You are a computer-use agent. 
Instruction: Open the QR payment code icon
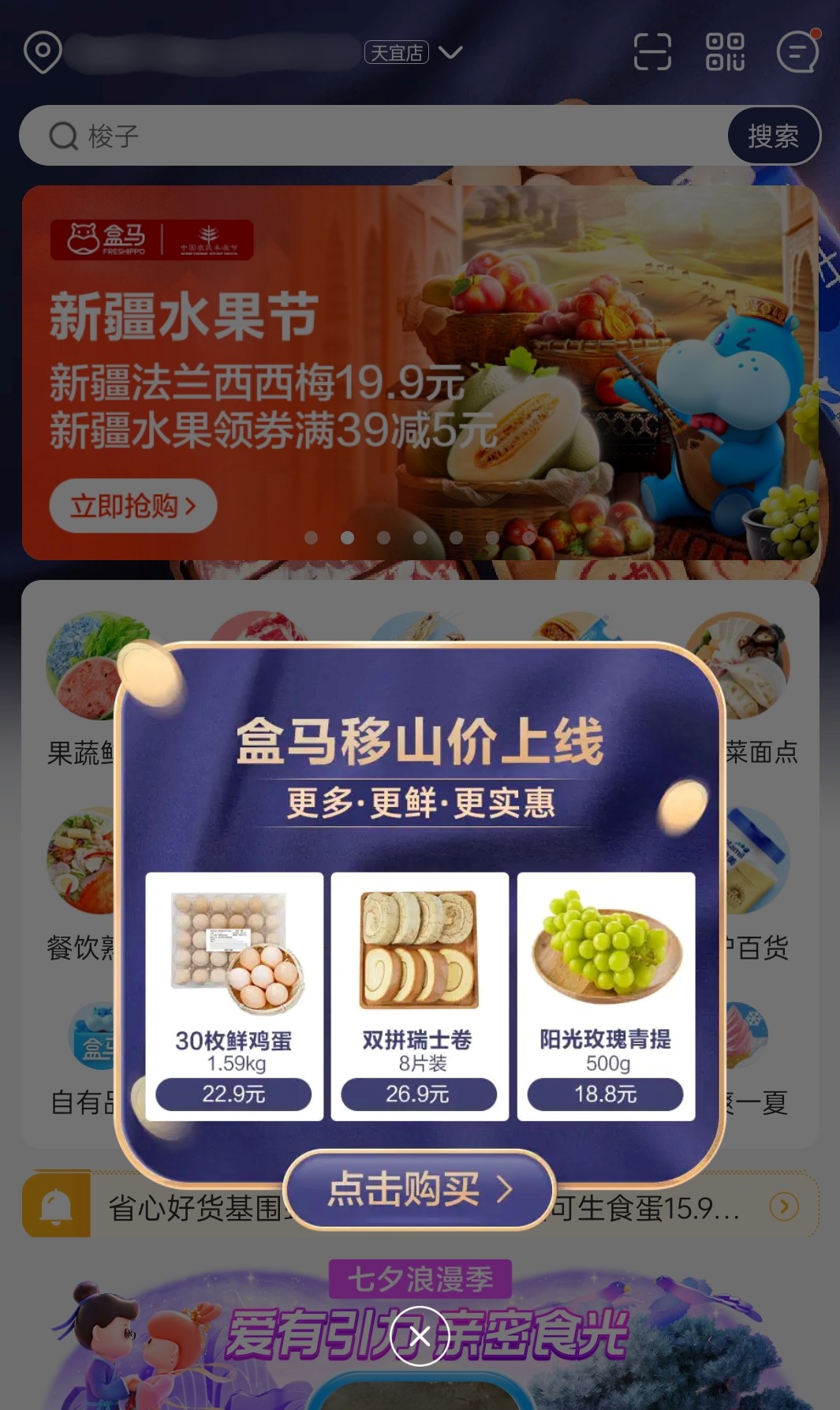click(x=724, y=52)
